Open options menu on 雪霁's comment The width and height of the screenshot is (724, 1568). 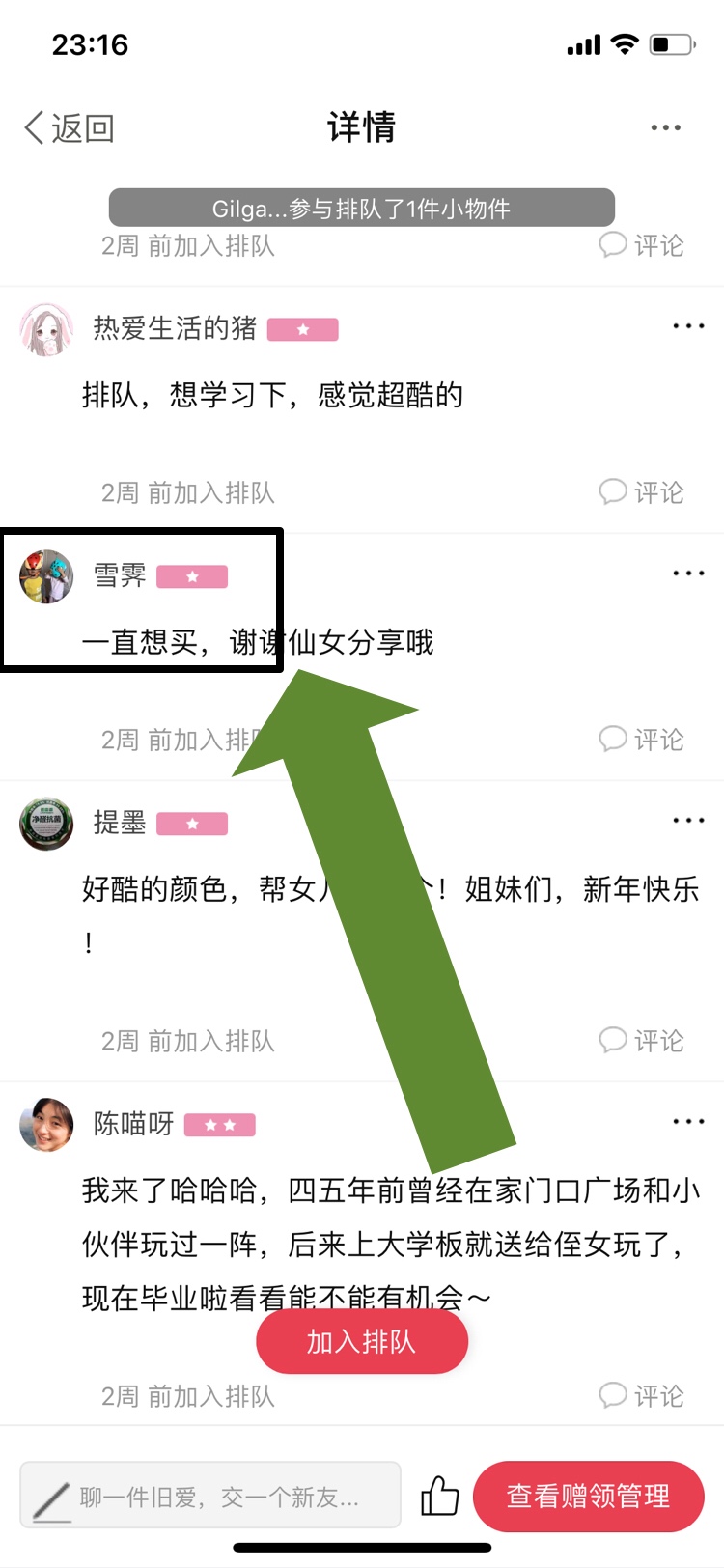tap(688, 574)
